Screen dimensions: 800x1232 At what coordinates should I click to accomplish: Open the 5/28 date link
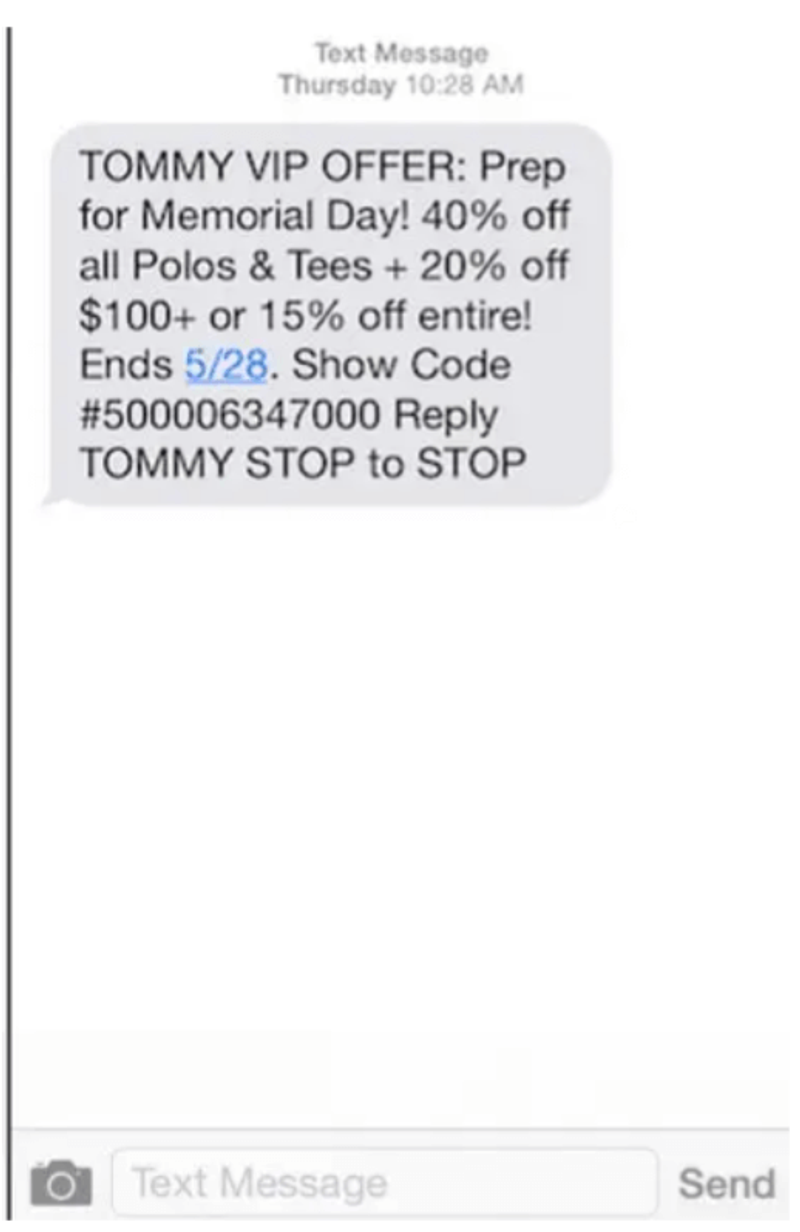(226, 365)
